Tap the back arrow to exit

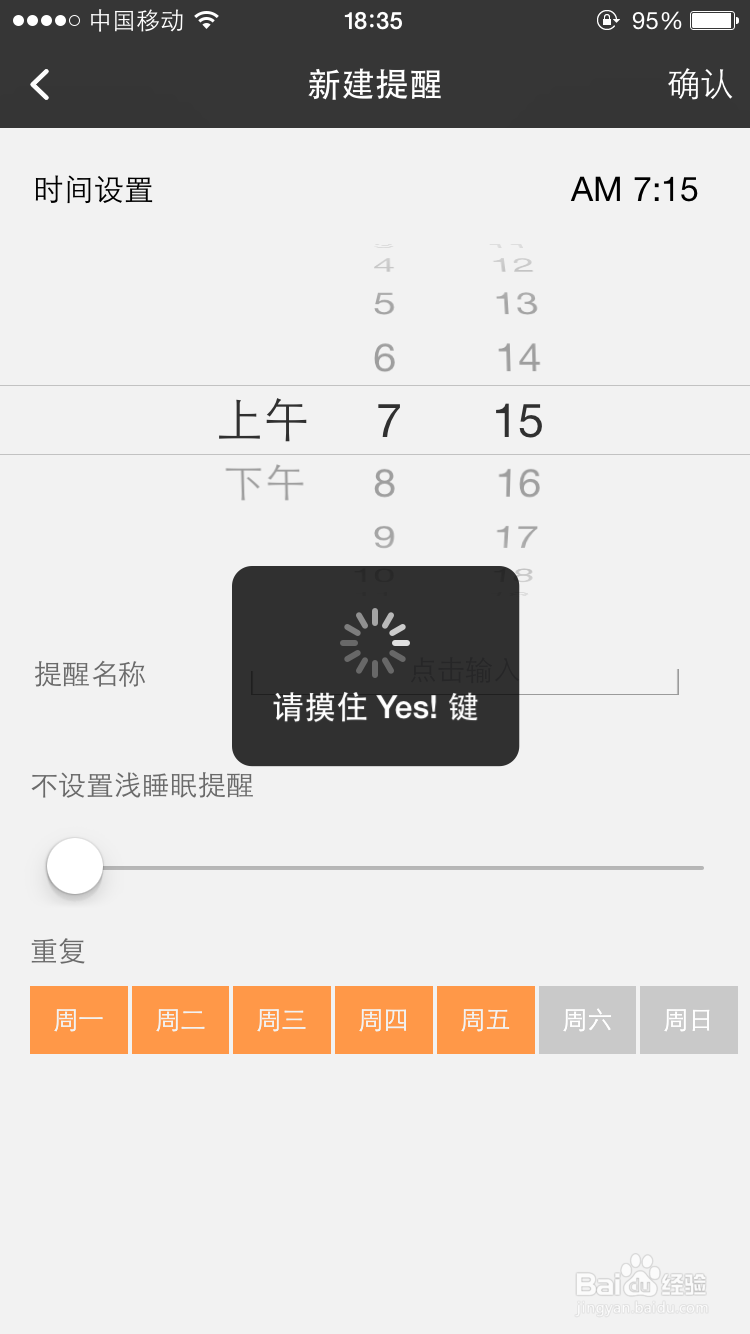[40, 84]
